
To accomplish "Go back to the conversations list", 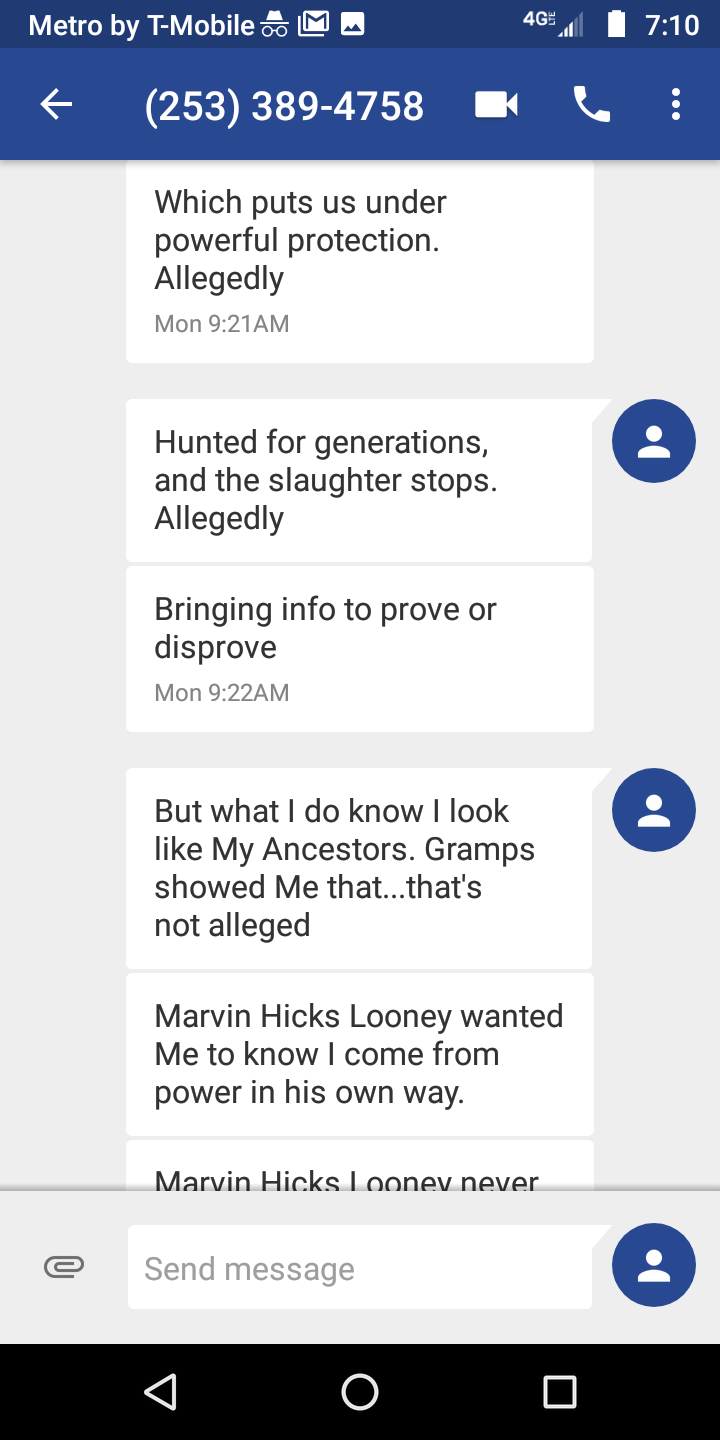I will click(x=57, y=105).
